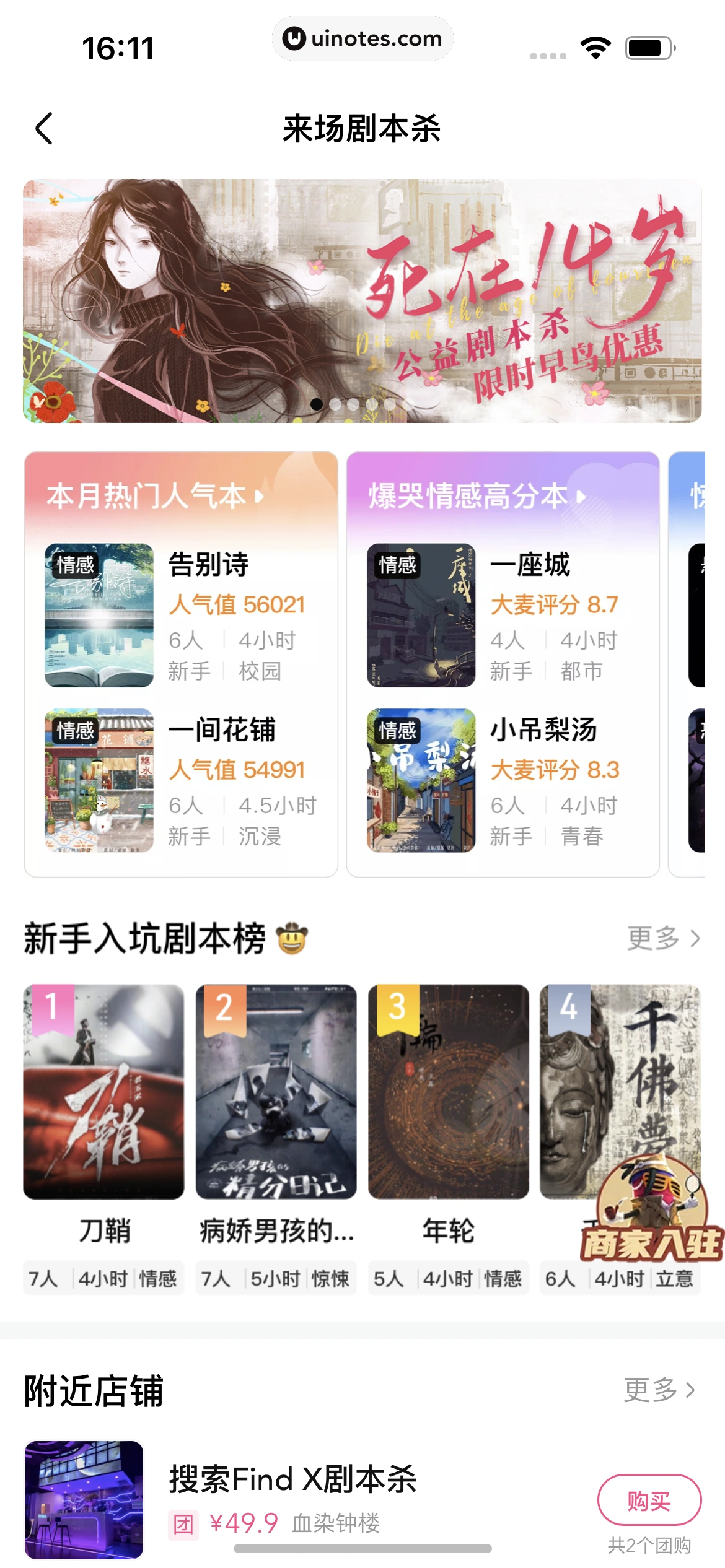Tap 购买 for 血染钟楼 deal
The height and width of the screenshot is (1568, 725).
click(x=649, y=1500)
